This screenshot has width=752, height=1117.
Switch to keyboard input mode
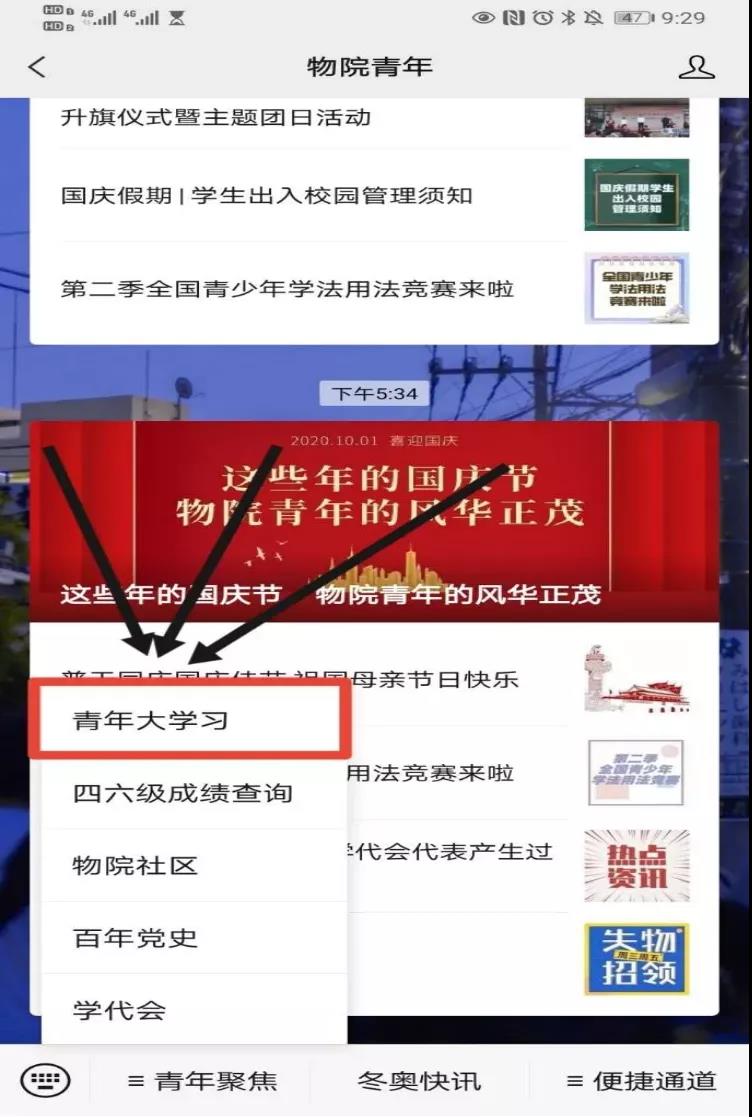click(45, 1081)
